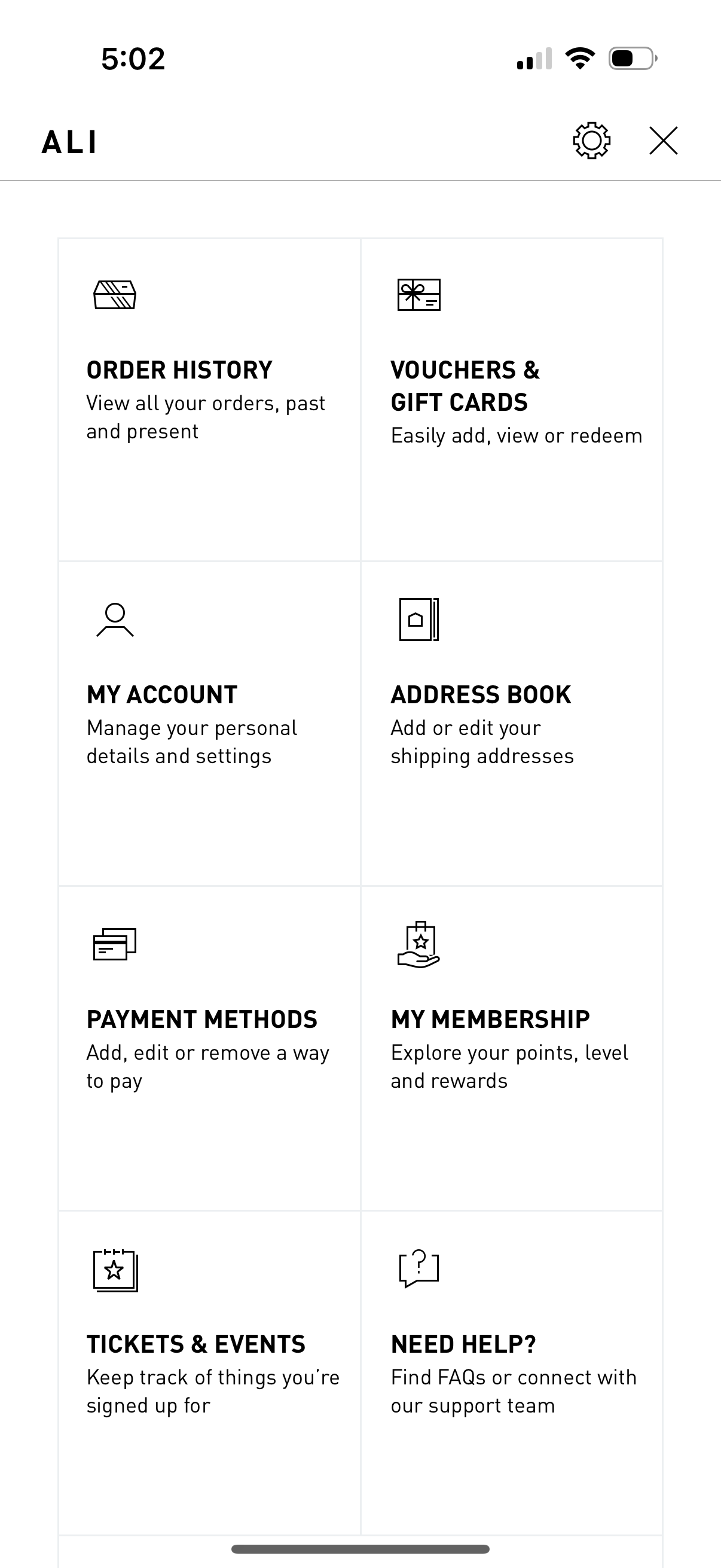
Task: Open Order History to view past orders
Action: [209, 399]
